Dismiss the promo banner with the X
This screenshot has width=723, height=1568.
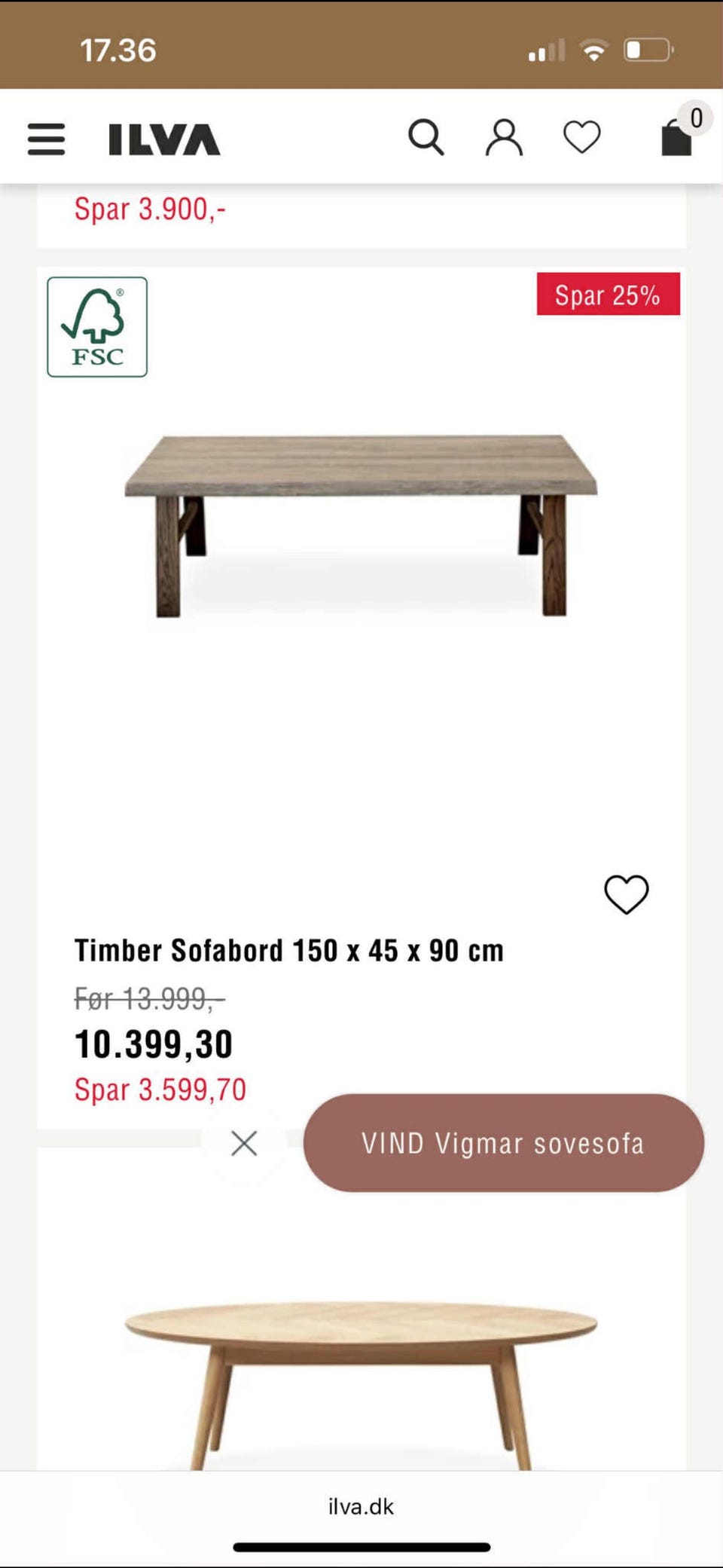coord(244,1143)
